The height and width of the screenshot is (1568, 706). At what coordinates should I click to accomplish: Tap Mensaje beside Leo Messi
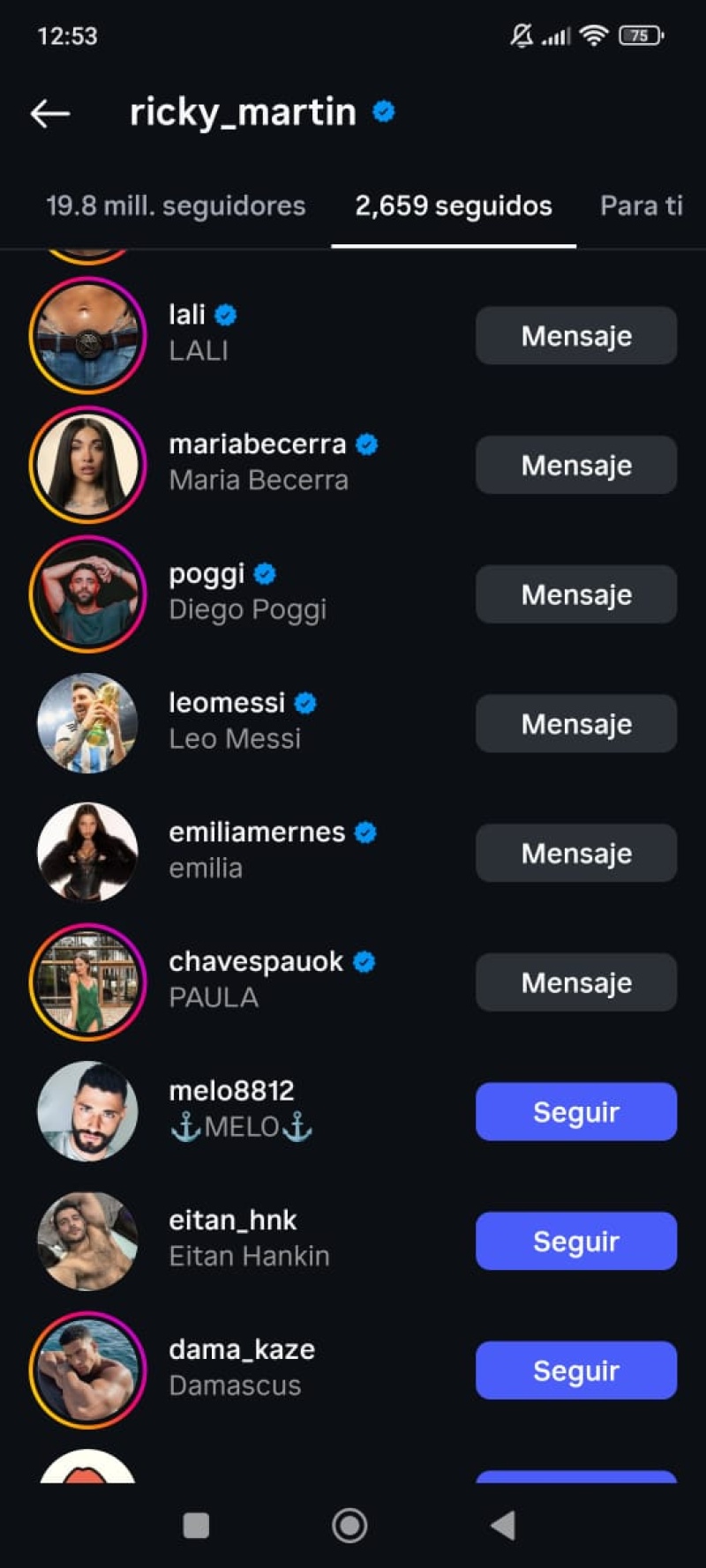(x=576, y=723)
